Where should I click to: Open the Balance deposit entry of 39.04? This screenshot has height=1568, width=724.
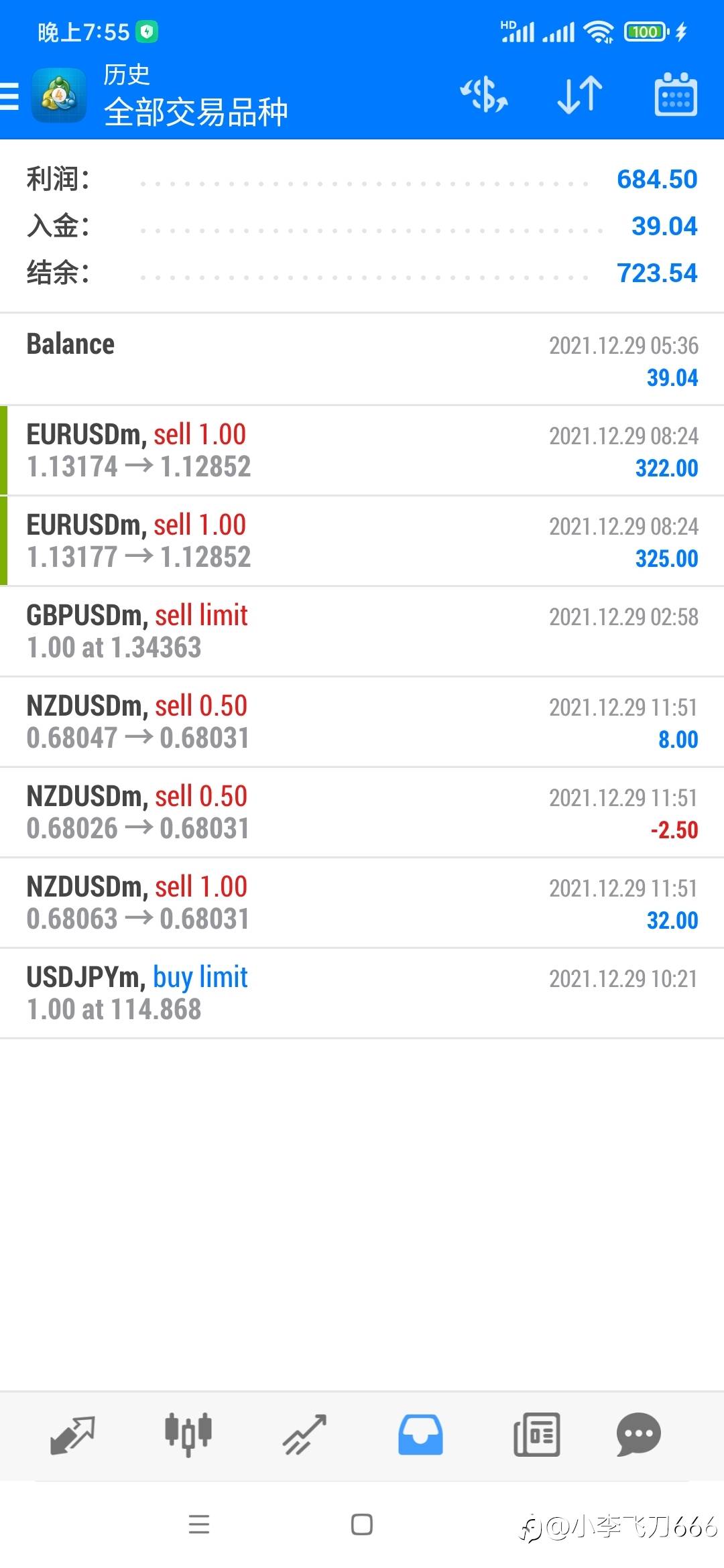pyautogui.click(x=362, y=360)
